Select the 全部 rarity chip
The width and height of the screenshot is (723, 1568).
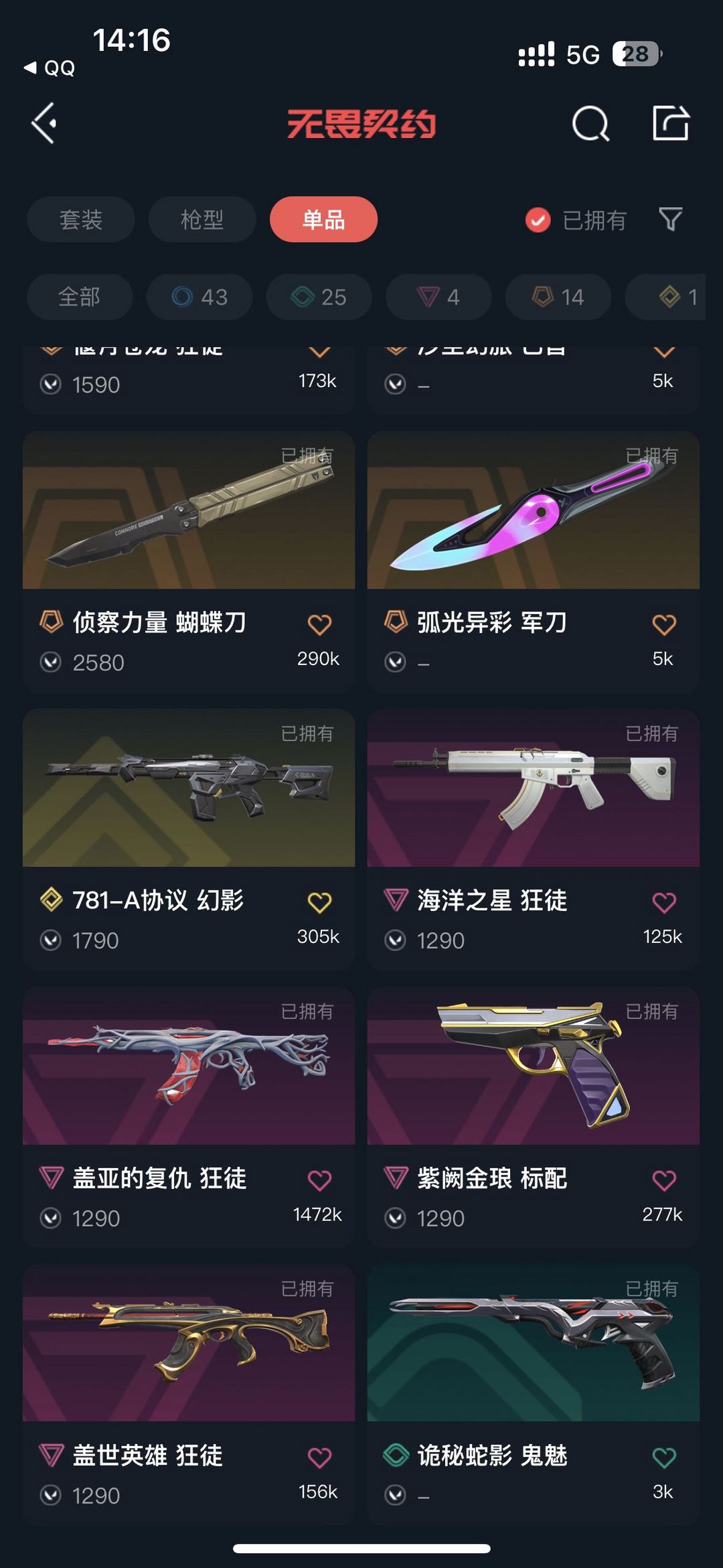[x=80, y=297]
